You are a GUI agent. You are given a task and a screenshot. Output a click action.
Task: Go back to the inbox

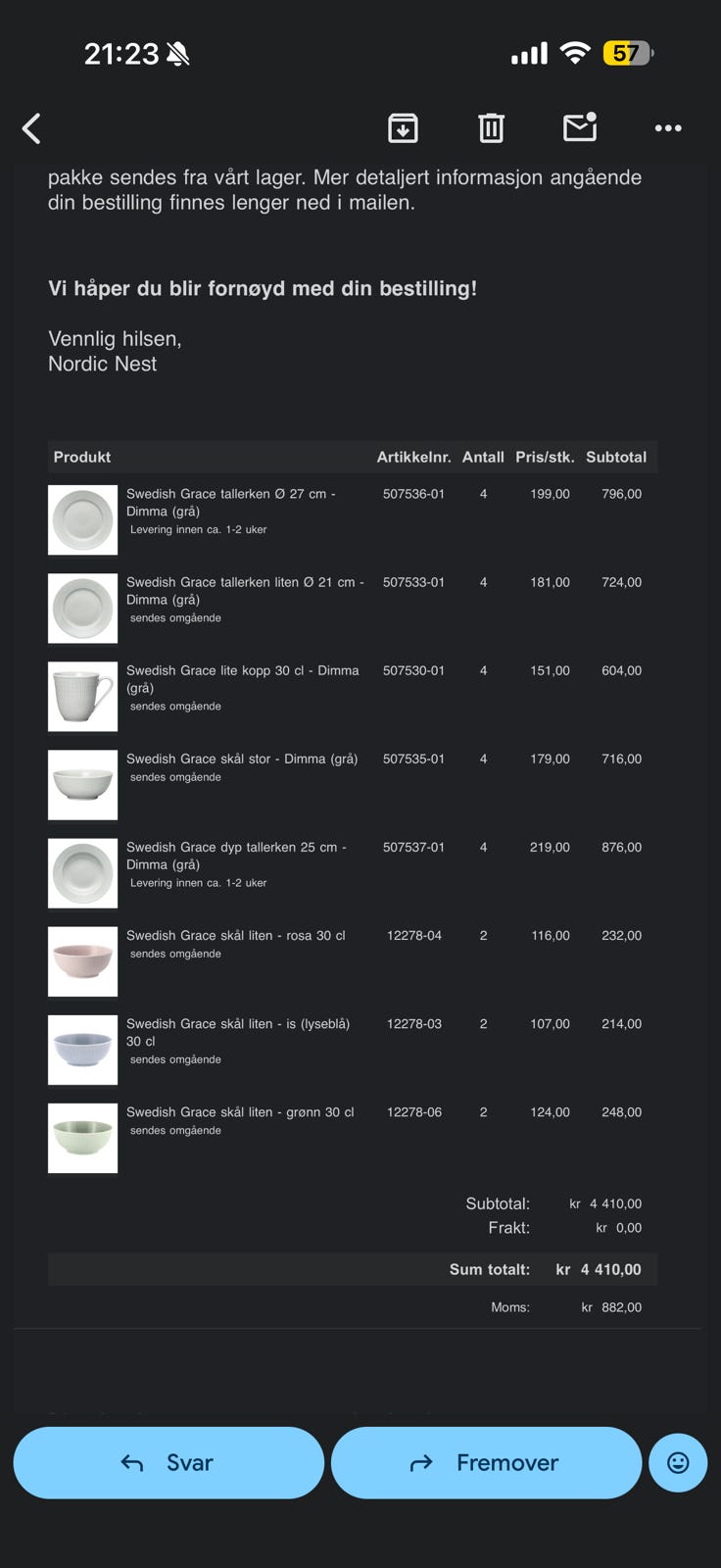click(x=31, y=128)
